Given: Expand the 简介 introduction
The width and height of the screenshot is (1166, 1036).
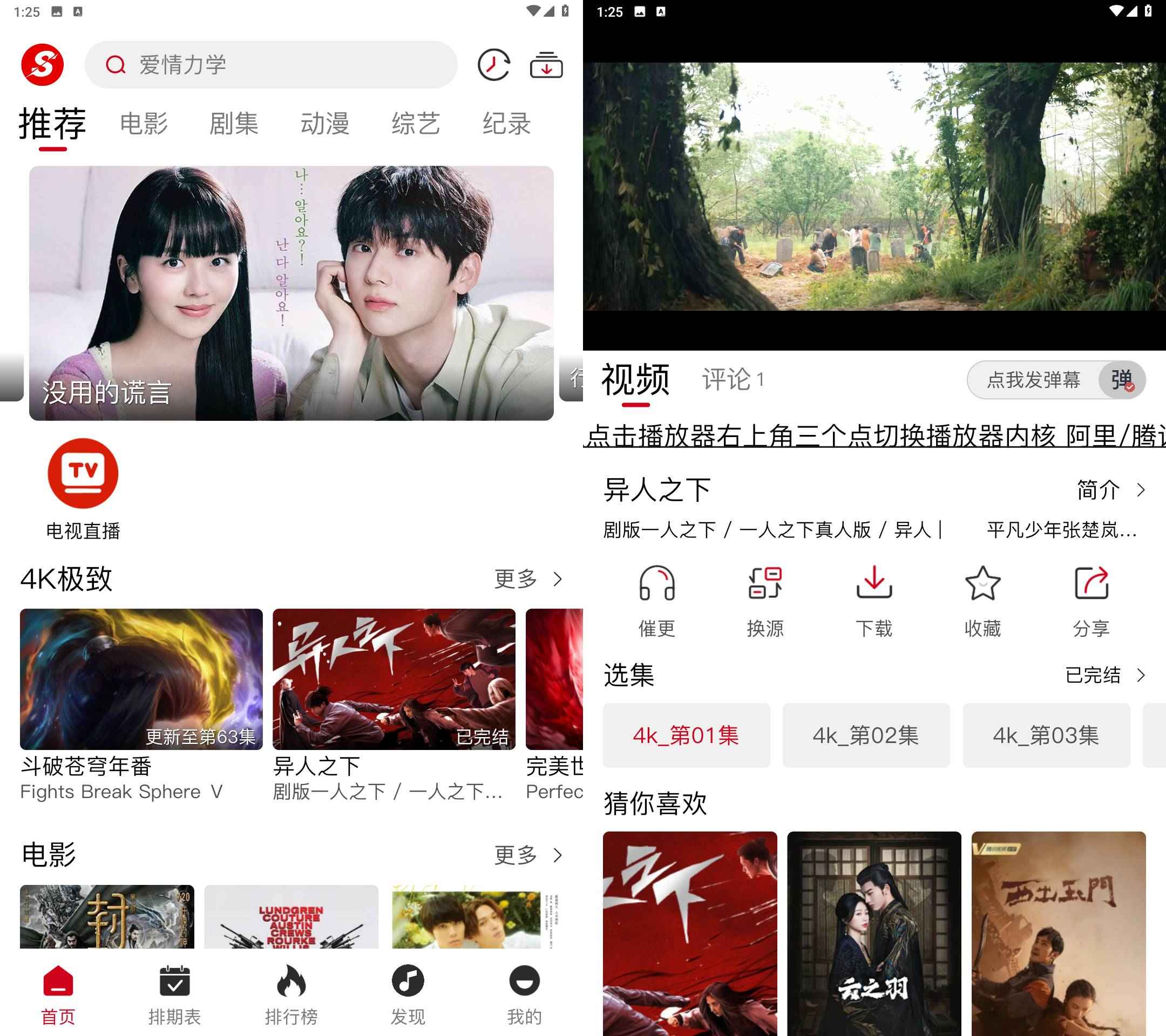Looking at the screenshot, I should (x=1110, y=490).
